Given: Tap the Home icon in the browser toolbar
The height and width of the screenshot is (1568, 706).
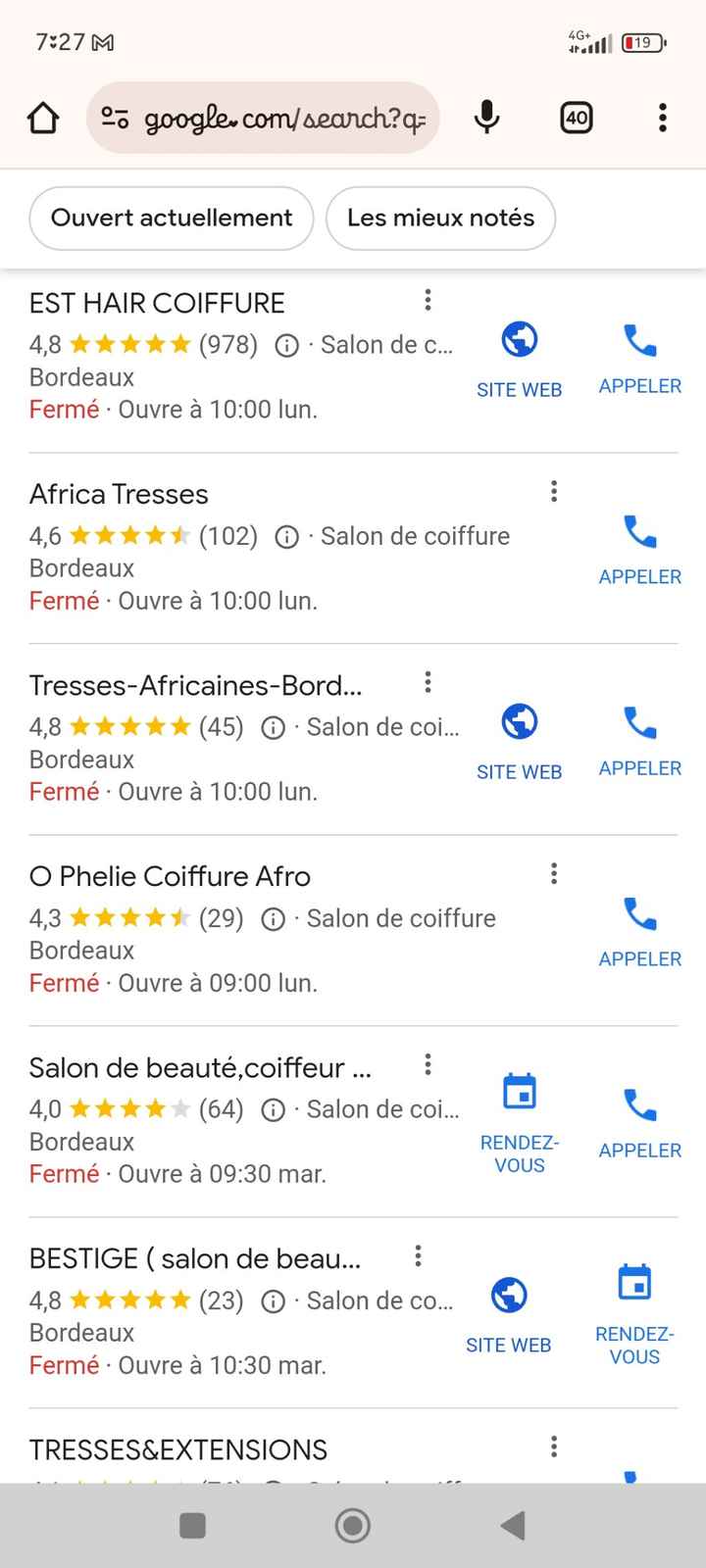Looking at the screenshot, I should coord(42,117).
